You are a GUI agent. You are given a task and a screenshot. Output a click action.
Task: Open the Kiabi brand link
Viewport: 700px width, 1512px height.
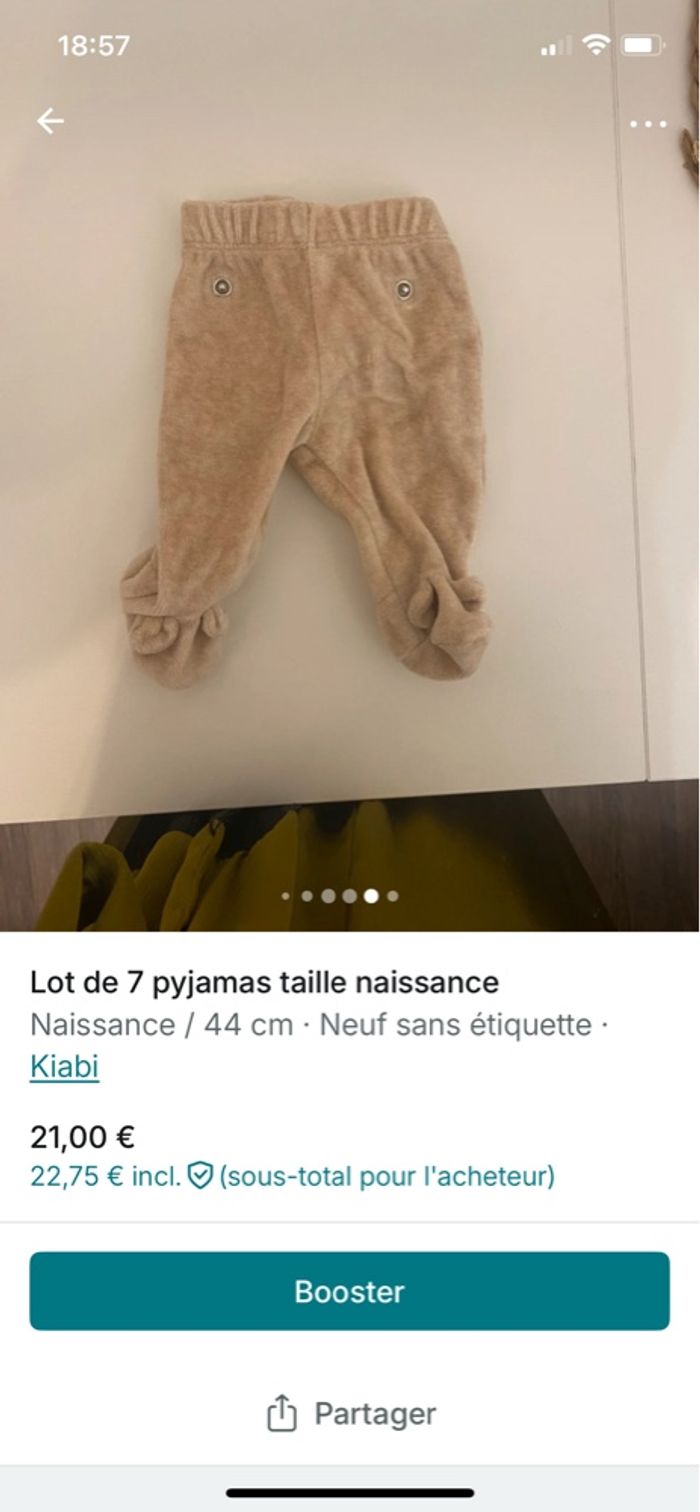pos(64,1067)
